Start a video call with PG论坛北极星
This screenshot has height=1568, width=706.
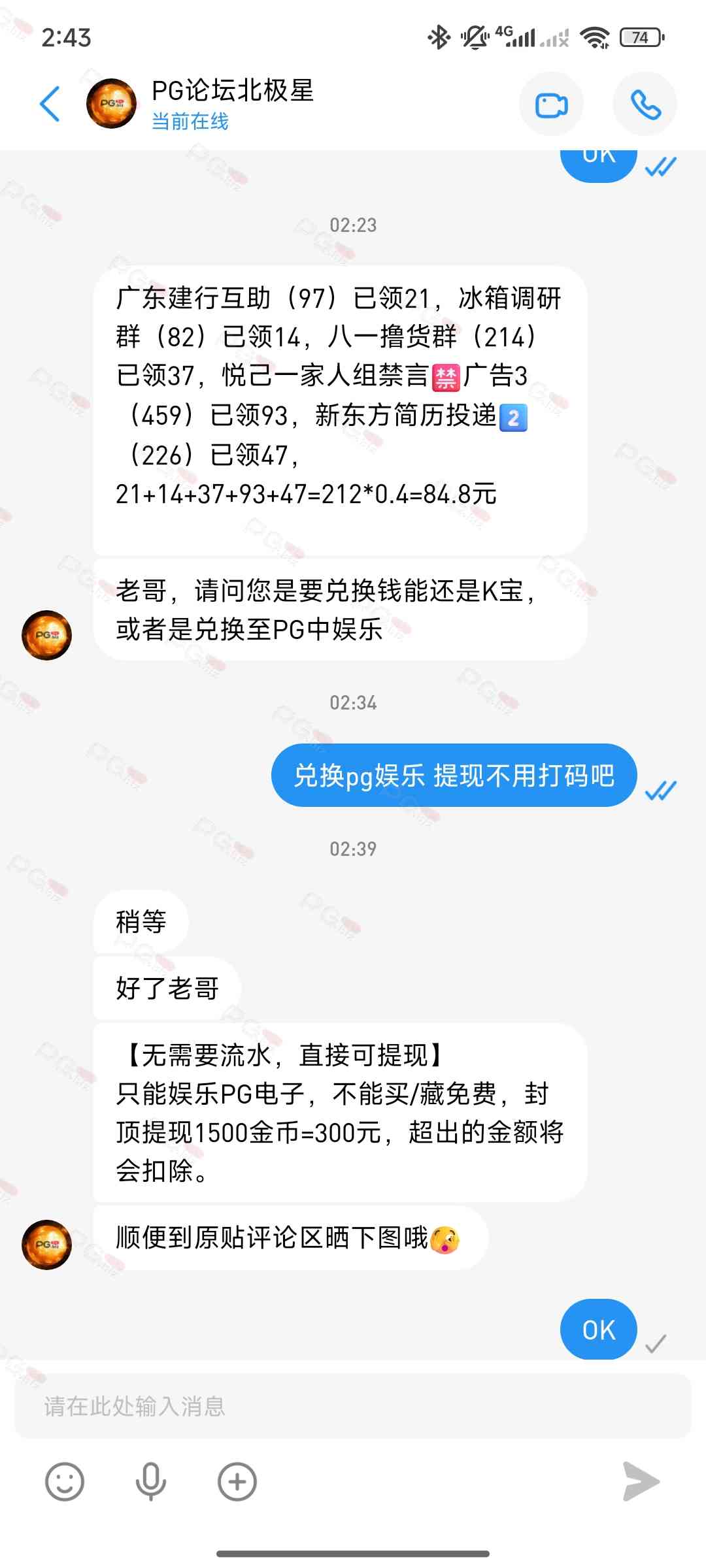coord(551,105)
